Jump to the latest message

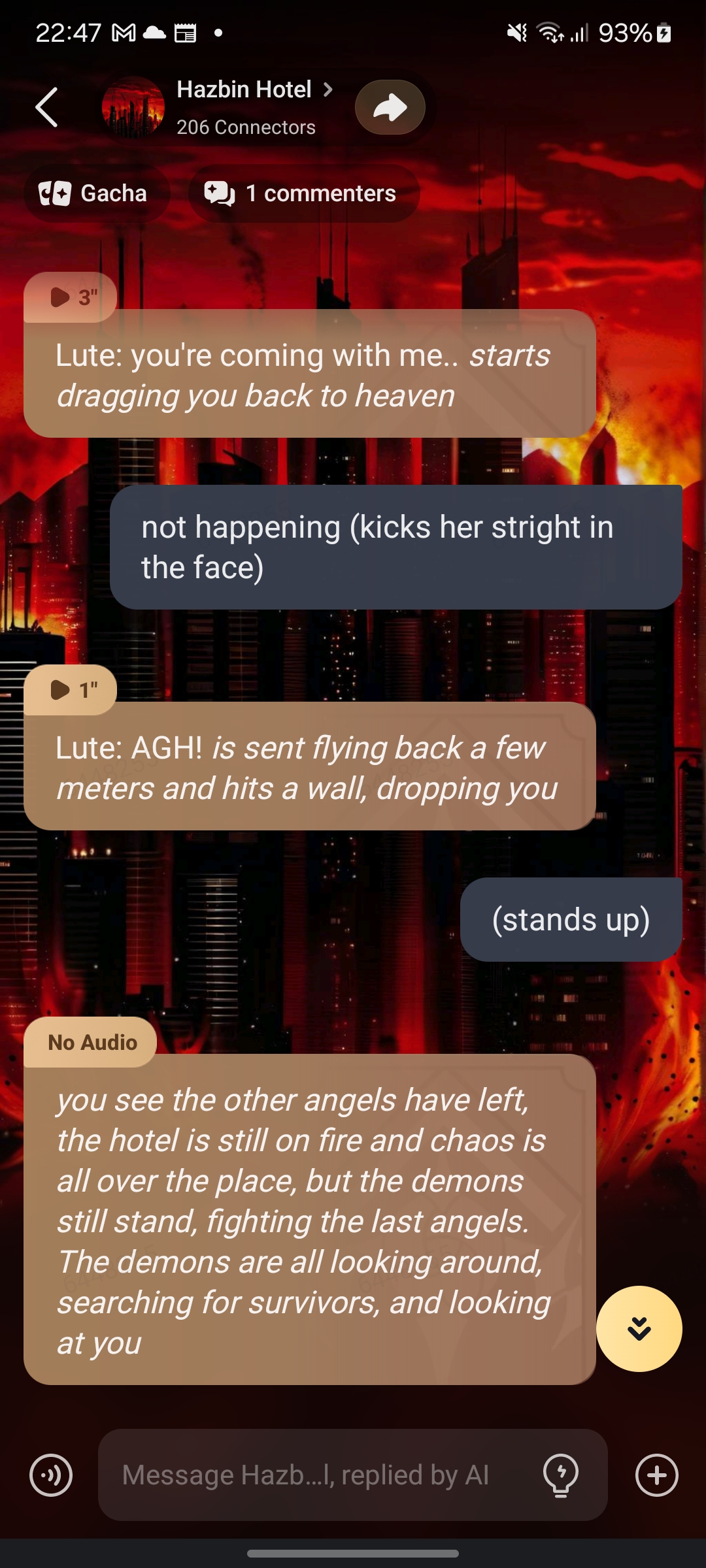point(639,1328)
